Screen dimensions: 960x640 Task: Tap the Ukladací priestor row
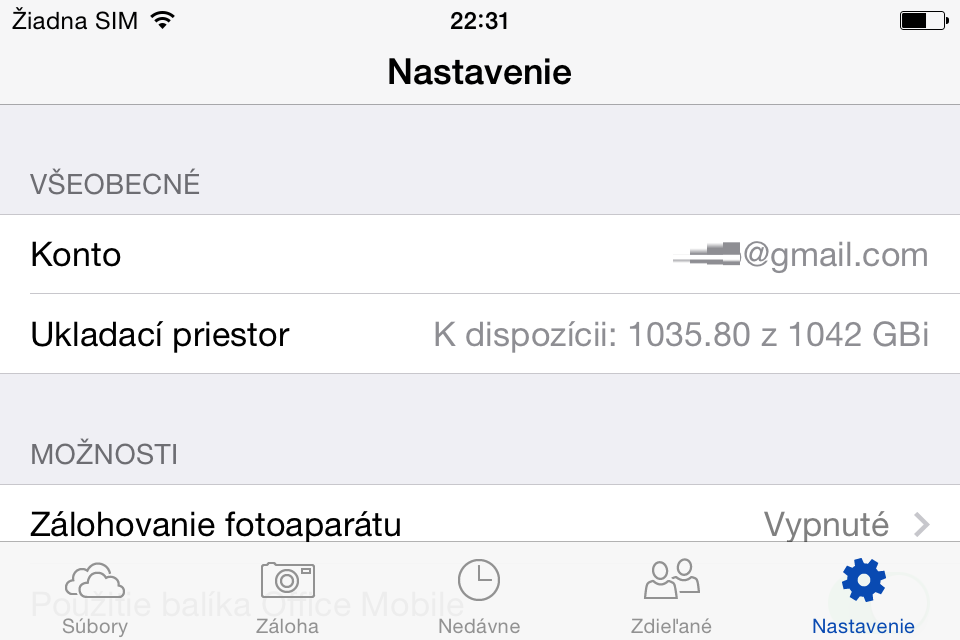pos(480,334)
